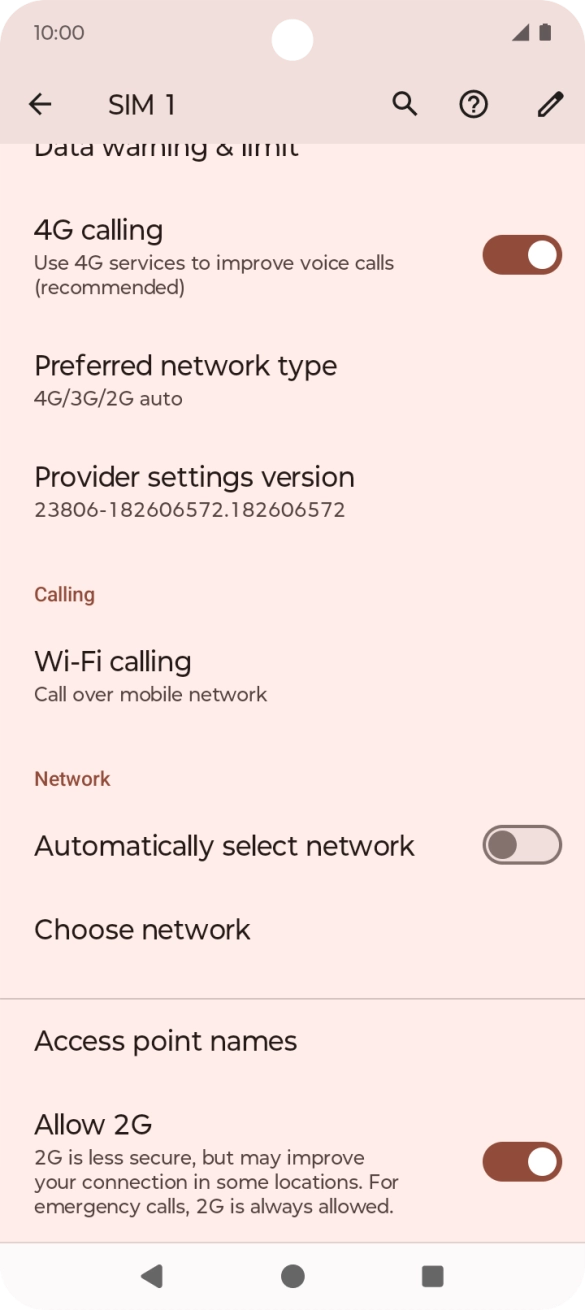The image size is (585, 1310).
Task: Turn off the 4G calling switch
Action: tap(522, 255)
